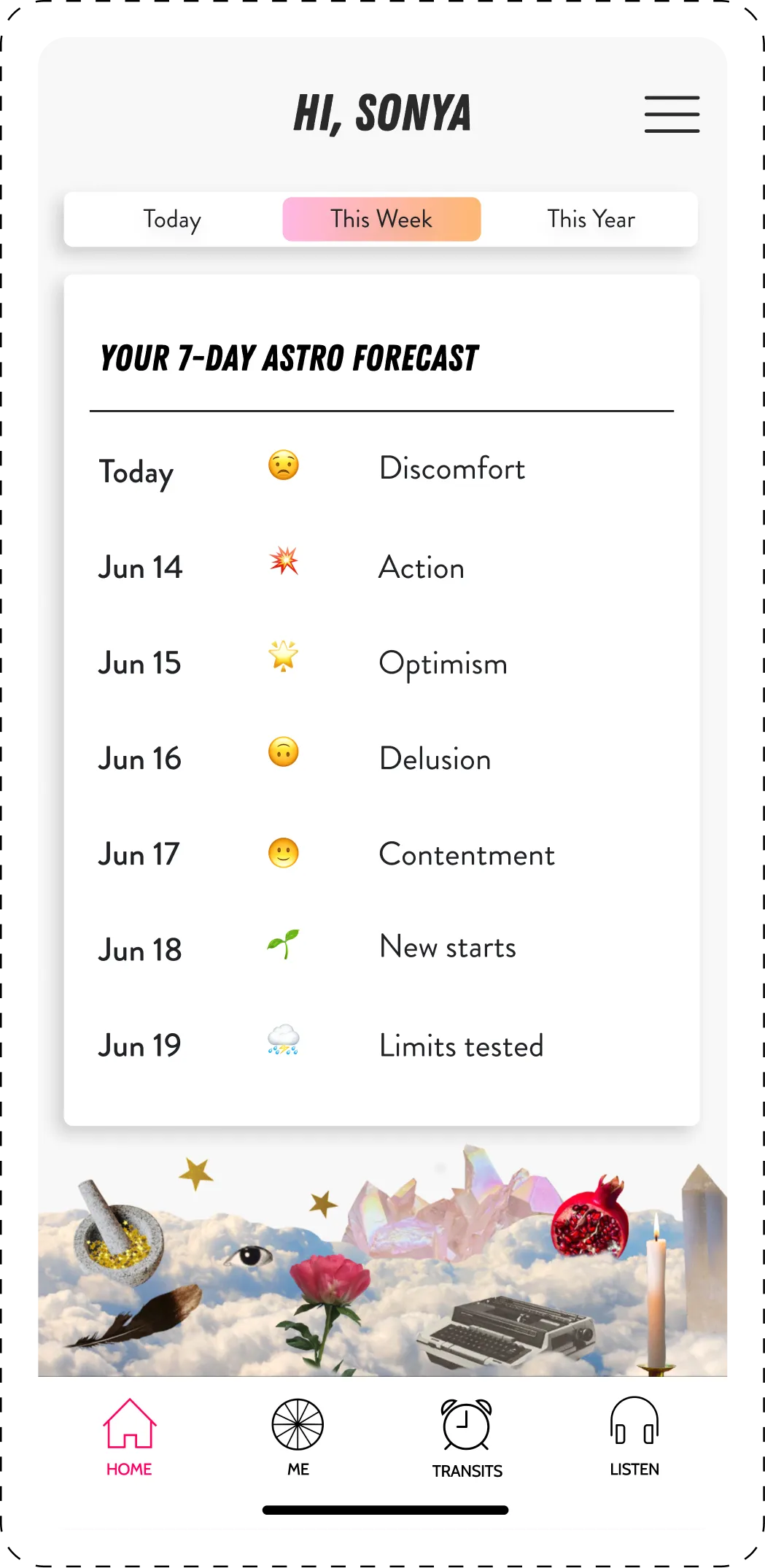Open the Jun 16 Delusion forecast
This screenshot has width=765, height=1568.
point(381,758)
